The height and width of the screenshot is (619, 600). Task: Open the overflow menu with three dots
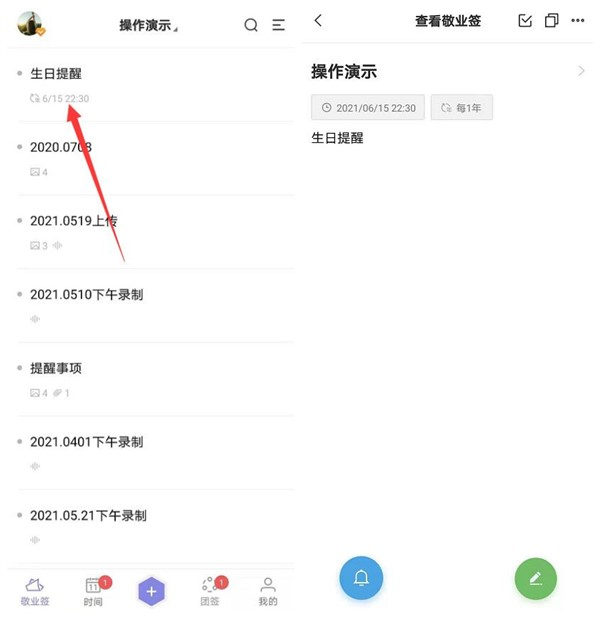pos(578,21)
